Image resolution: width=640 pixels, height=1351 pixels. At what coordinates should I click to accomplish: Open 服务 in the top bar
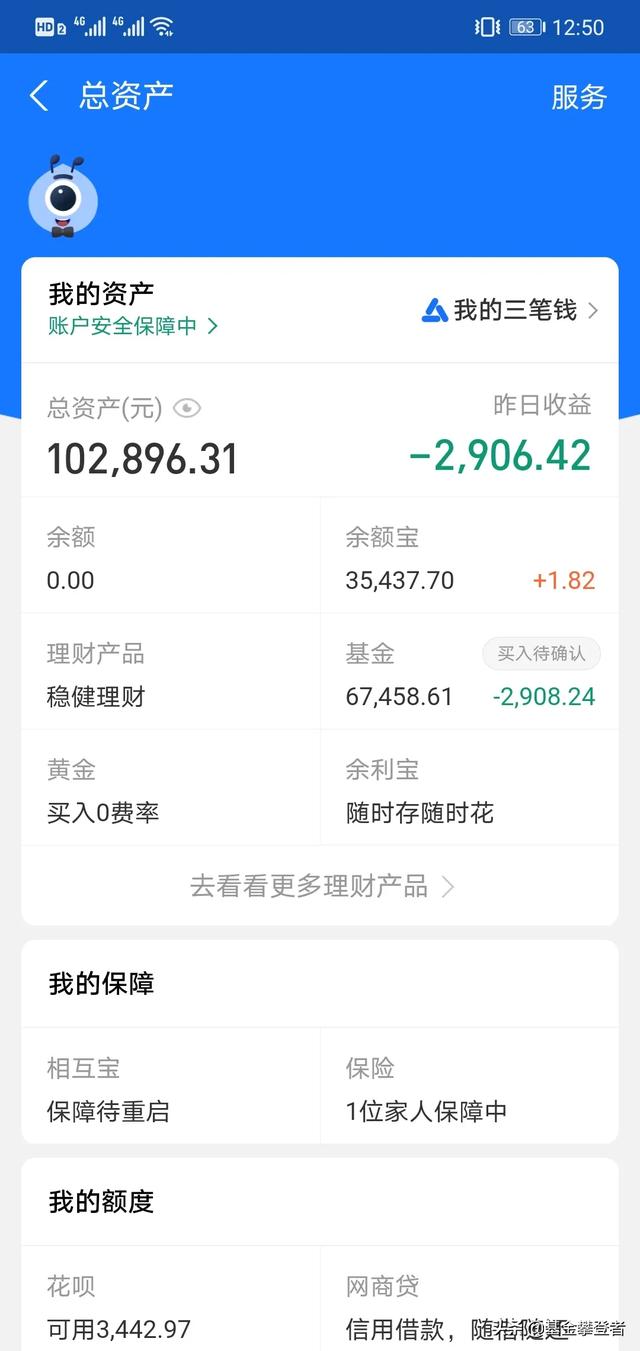pos(579,97)
